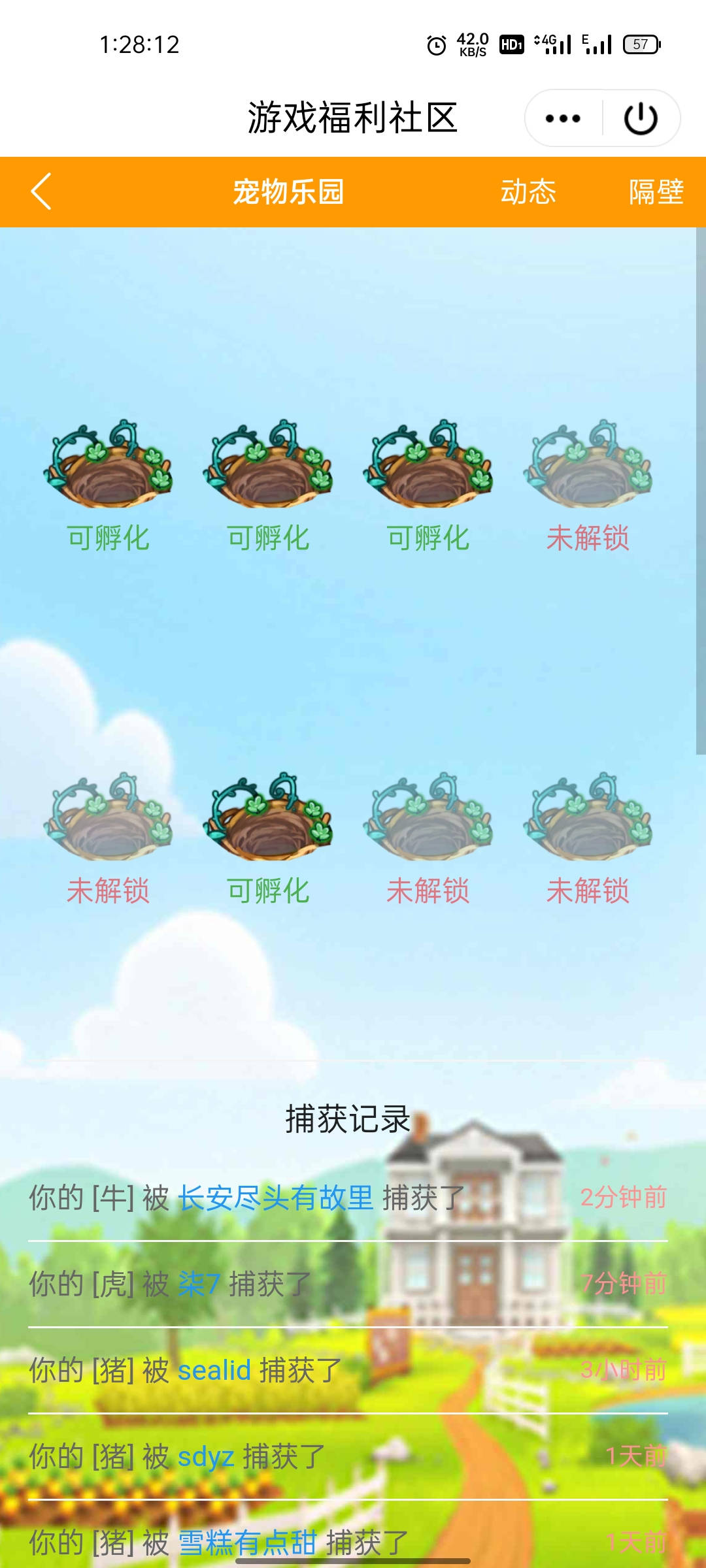The width and height of the screenshot is (706, 1568).
Task: Go back using the orange header arrow
Action: (41, 191)
